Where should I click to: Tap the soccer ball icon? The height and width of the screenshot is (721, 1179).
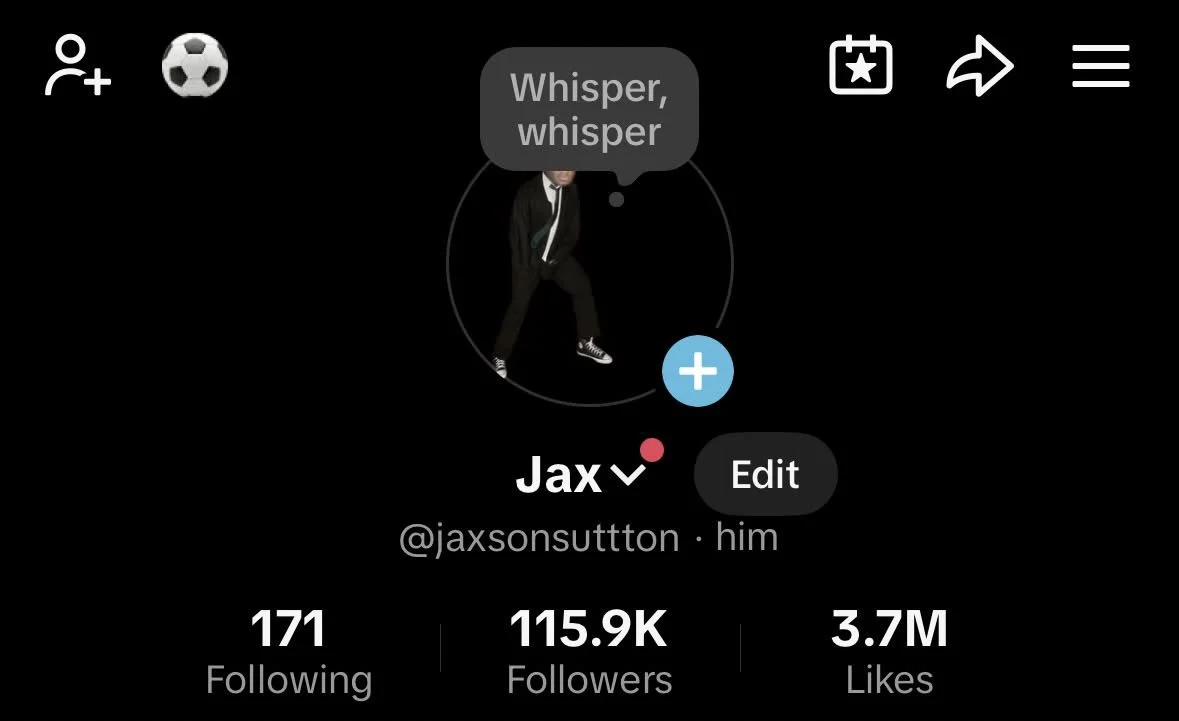pyautogui.click(x=195, y=65)
